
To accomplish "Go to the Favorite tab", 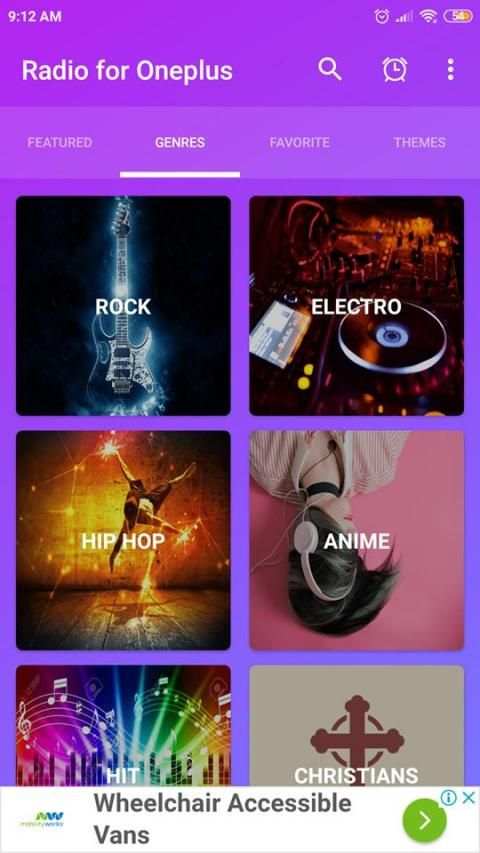I will point(300,143).
